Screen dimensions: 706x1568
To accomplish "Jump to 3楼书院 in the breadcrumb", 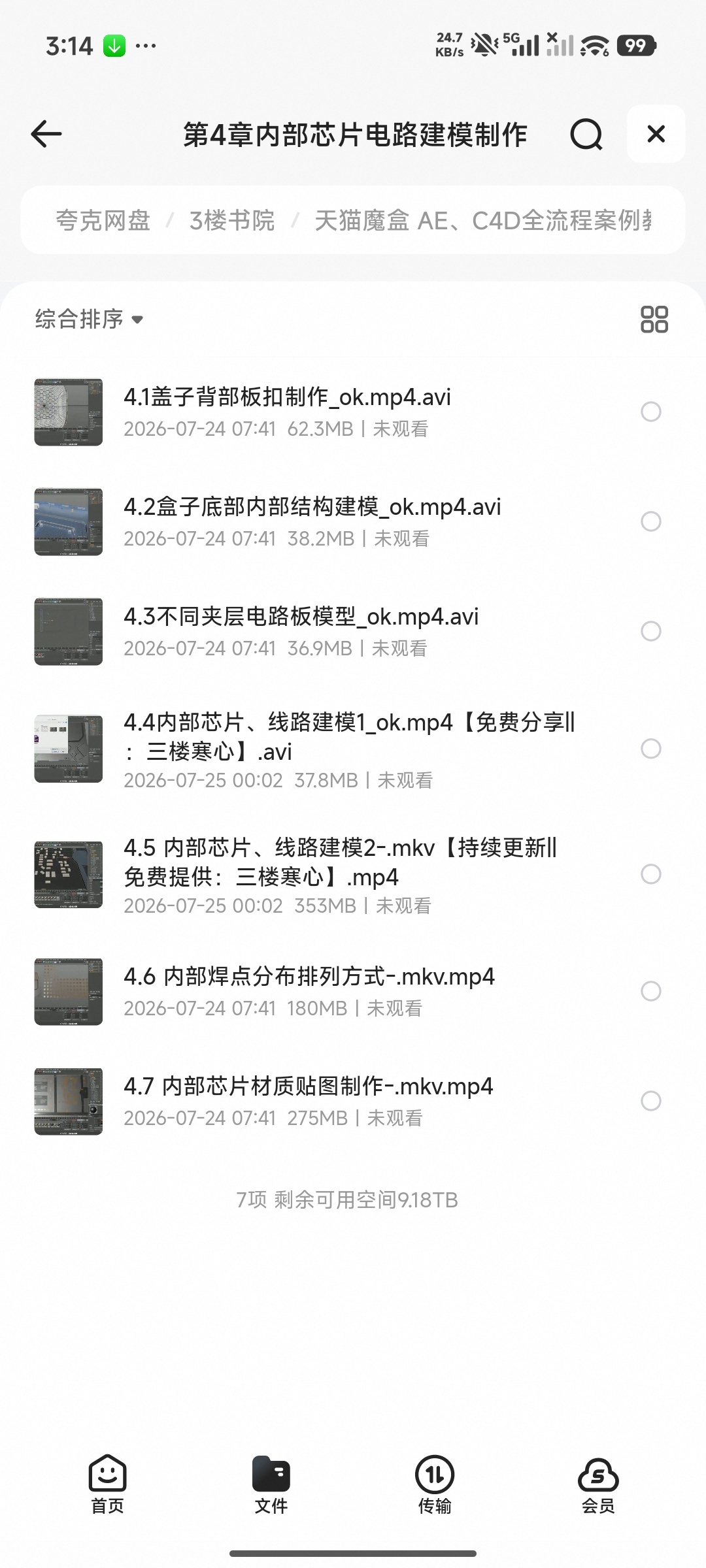I will click(x=232, y=220).
